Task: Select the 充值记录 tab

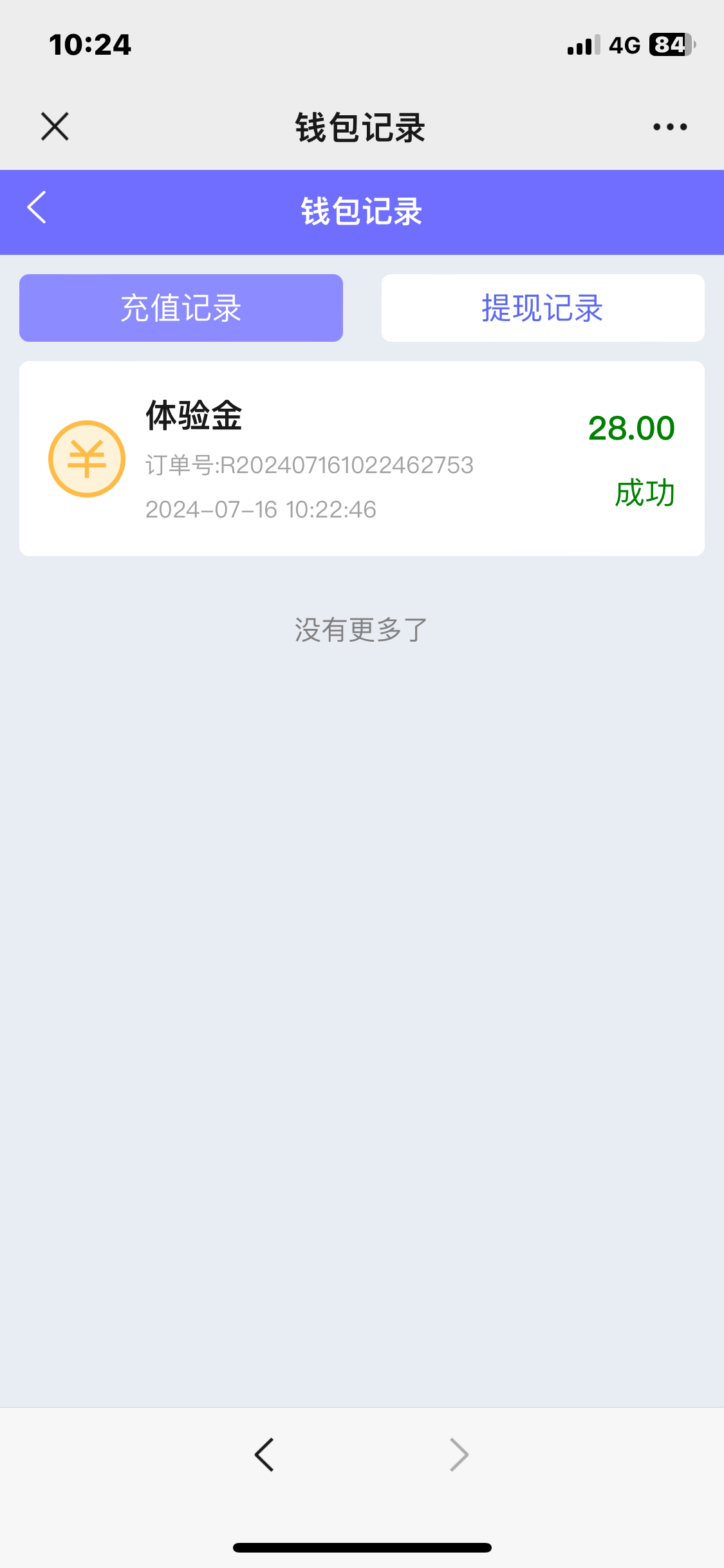Action: pyautogui.click(x=181, y=308)
